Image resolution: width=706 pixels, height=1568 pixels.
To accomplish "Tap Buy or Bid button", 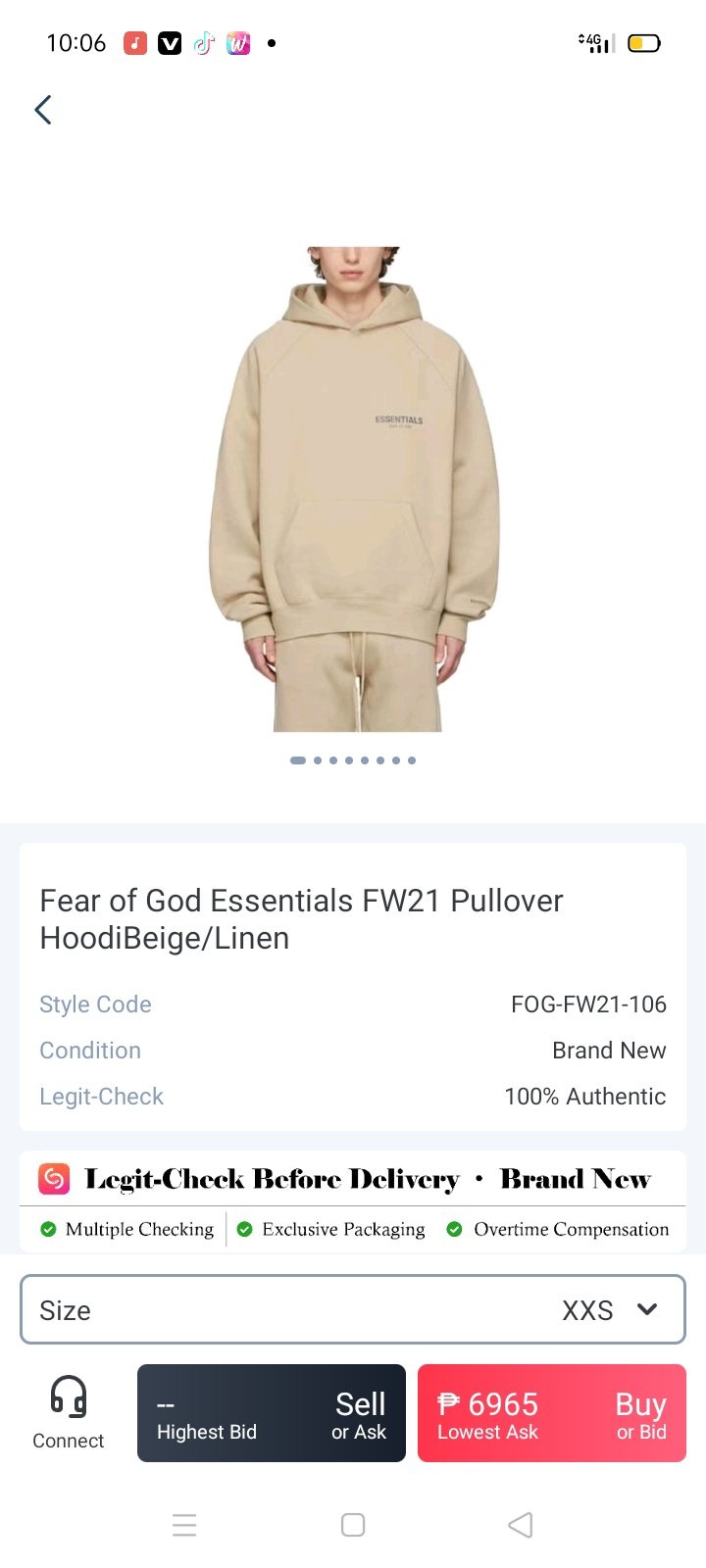I will 551,1413.
